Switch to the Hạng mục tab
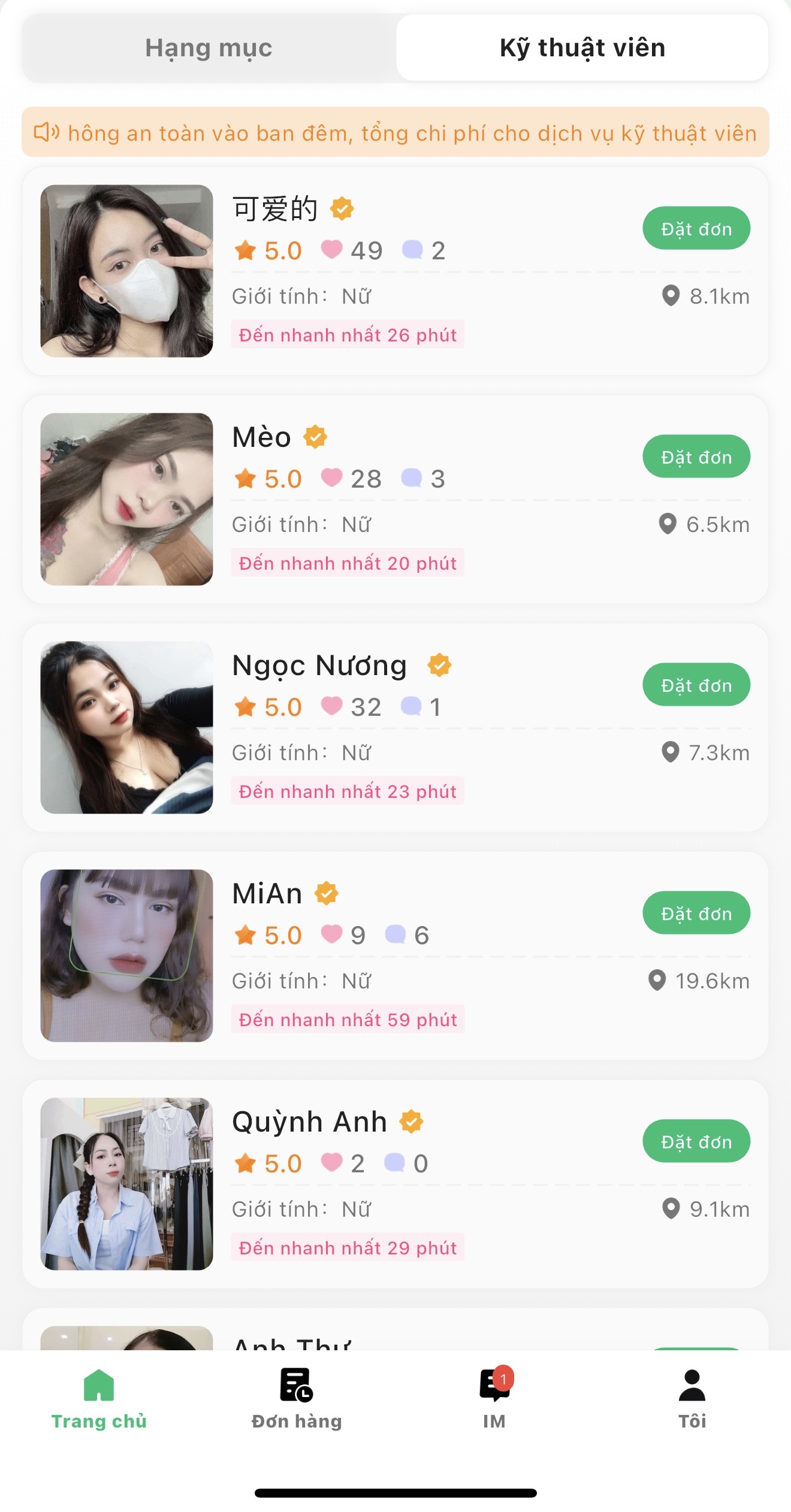This screenshot has height=1512, width=791. point(209,48)
